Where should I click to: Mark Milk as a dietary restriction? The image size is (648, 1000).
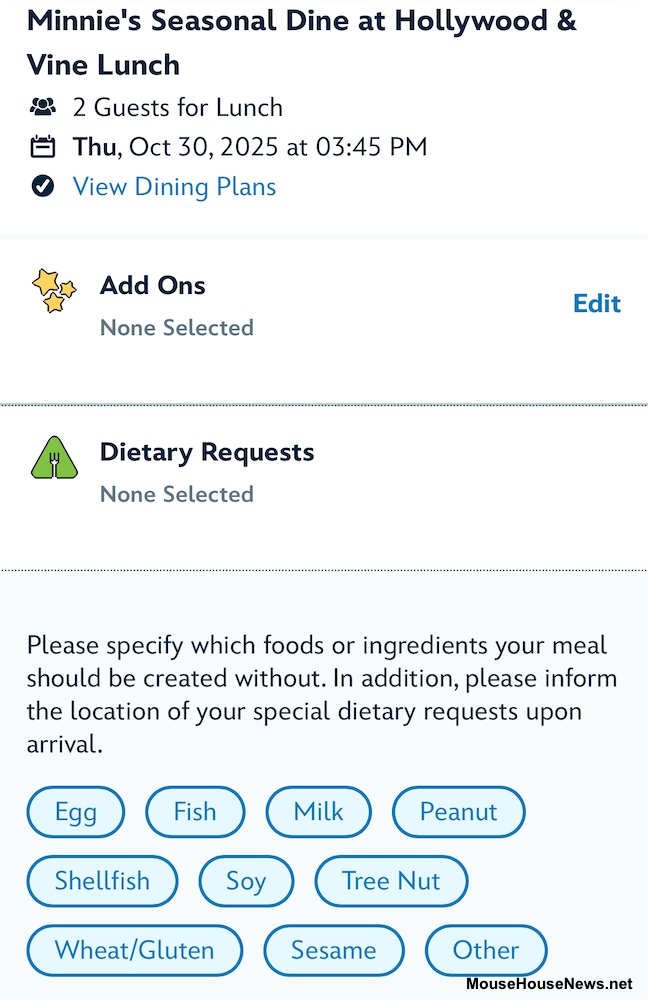(318, 812)
